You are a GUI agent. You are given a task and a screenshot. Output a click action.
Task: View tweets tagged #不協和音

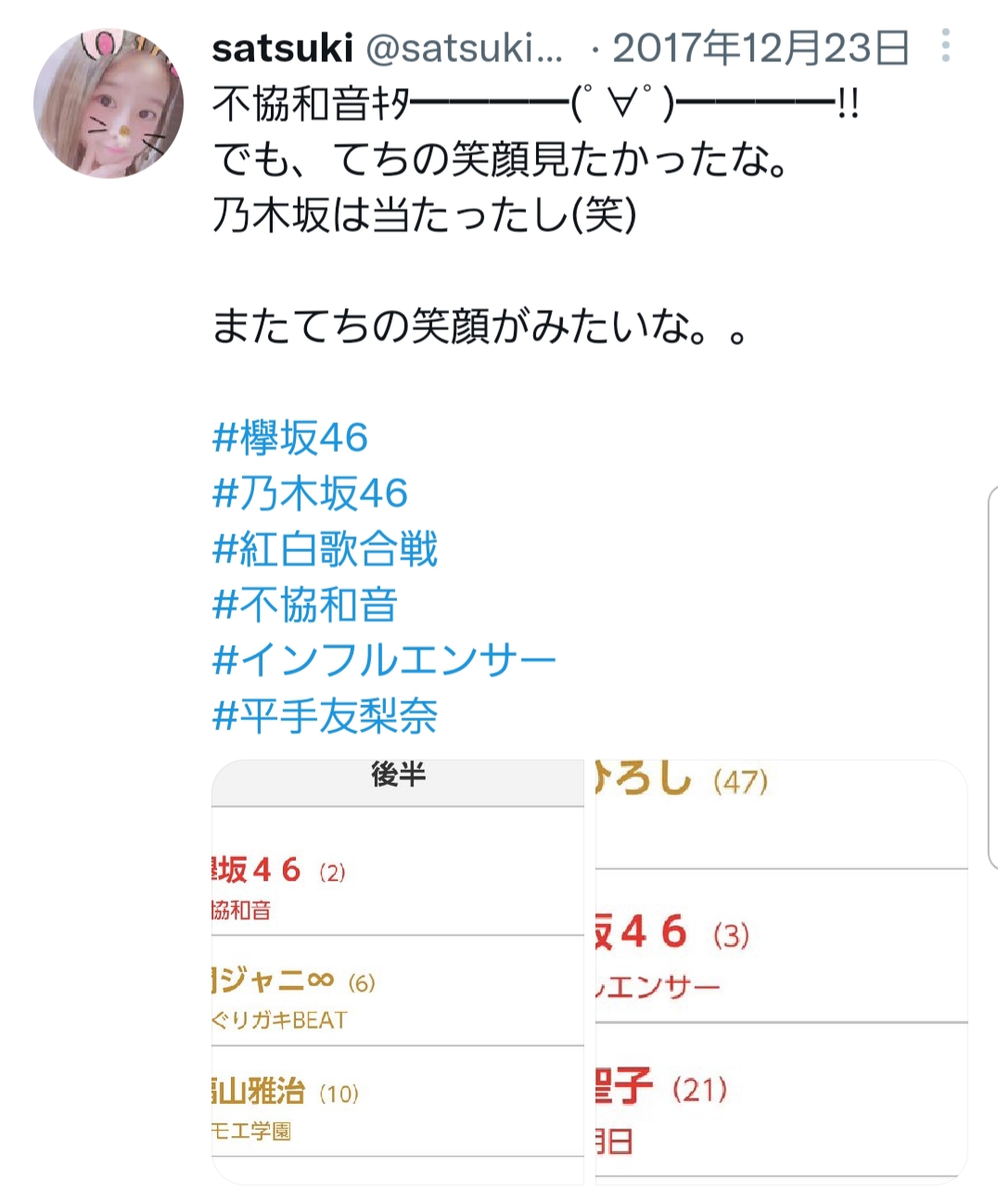coord(305,605)
